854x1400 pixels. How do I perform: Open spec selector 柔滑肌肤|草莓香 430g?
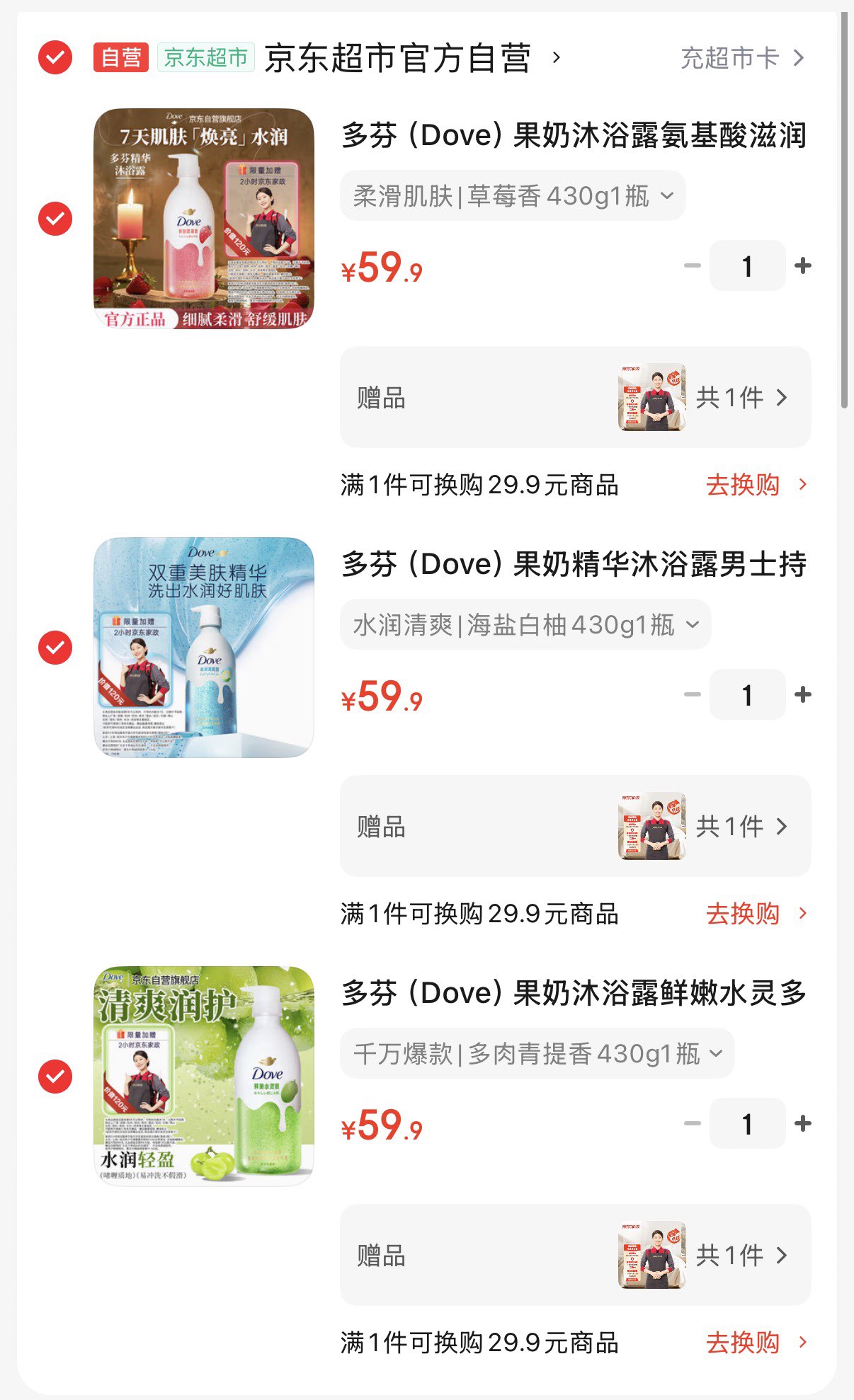click(513, 196)
